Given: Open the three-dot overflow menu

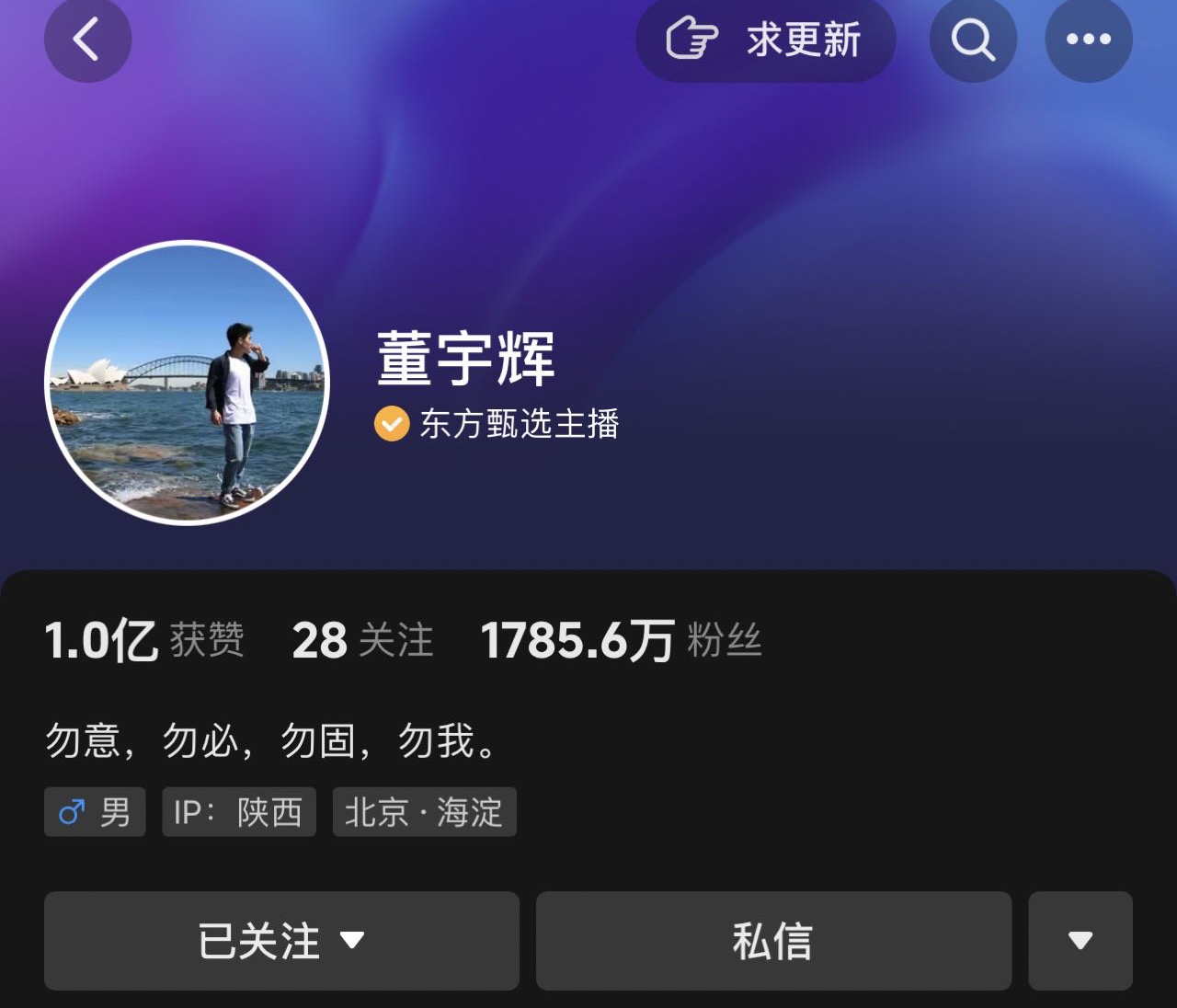Looking at the screenshot, I should pos(1089,40).
